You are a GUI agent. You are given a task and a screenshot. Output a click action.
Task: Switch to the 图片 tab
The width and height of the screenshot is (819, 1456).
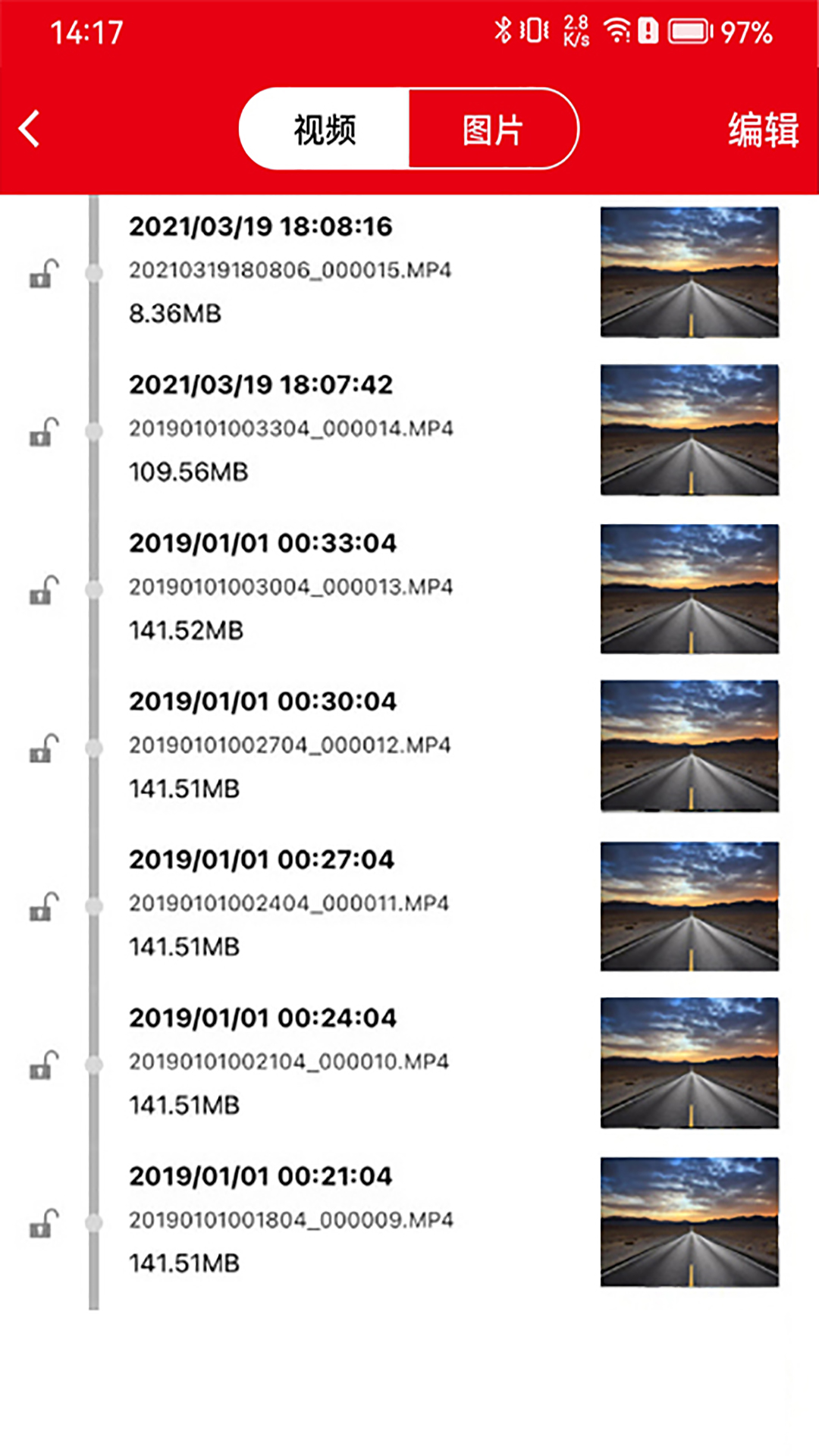pos(493,129)
